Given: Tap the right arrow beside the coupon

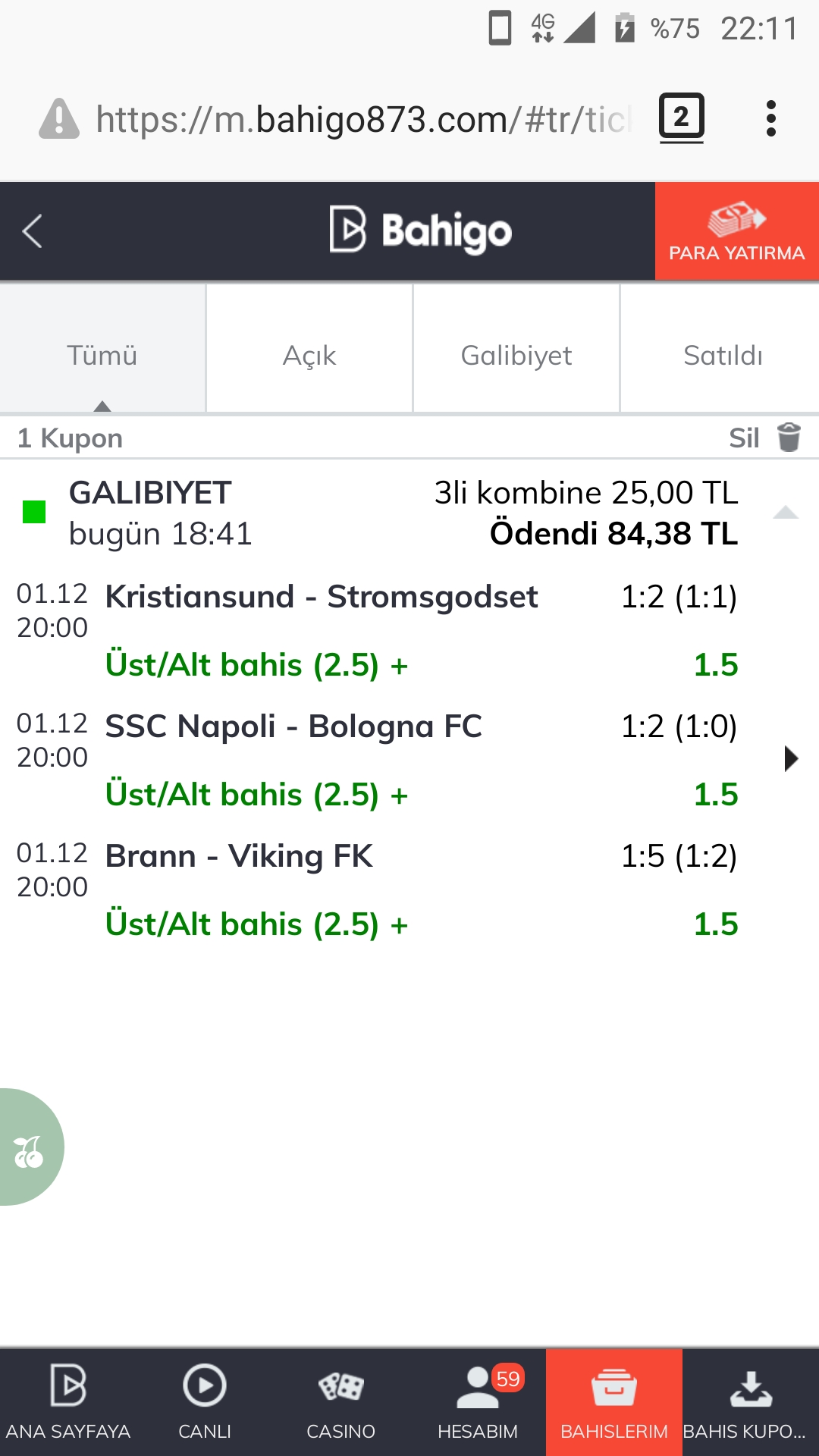Looking at the screenshot, I should click(x=791, y=758).
